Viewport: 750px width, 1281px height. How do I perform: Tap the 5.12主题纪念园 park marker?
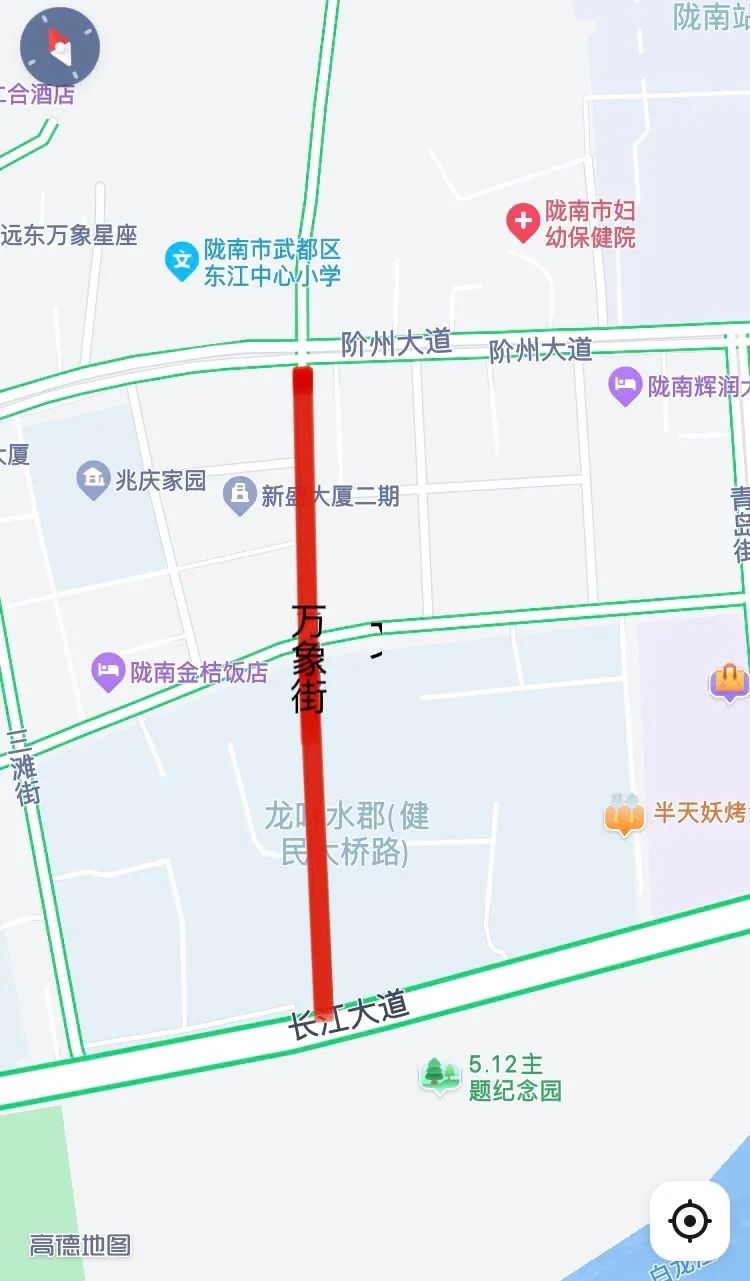coord(438,1076)
